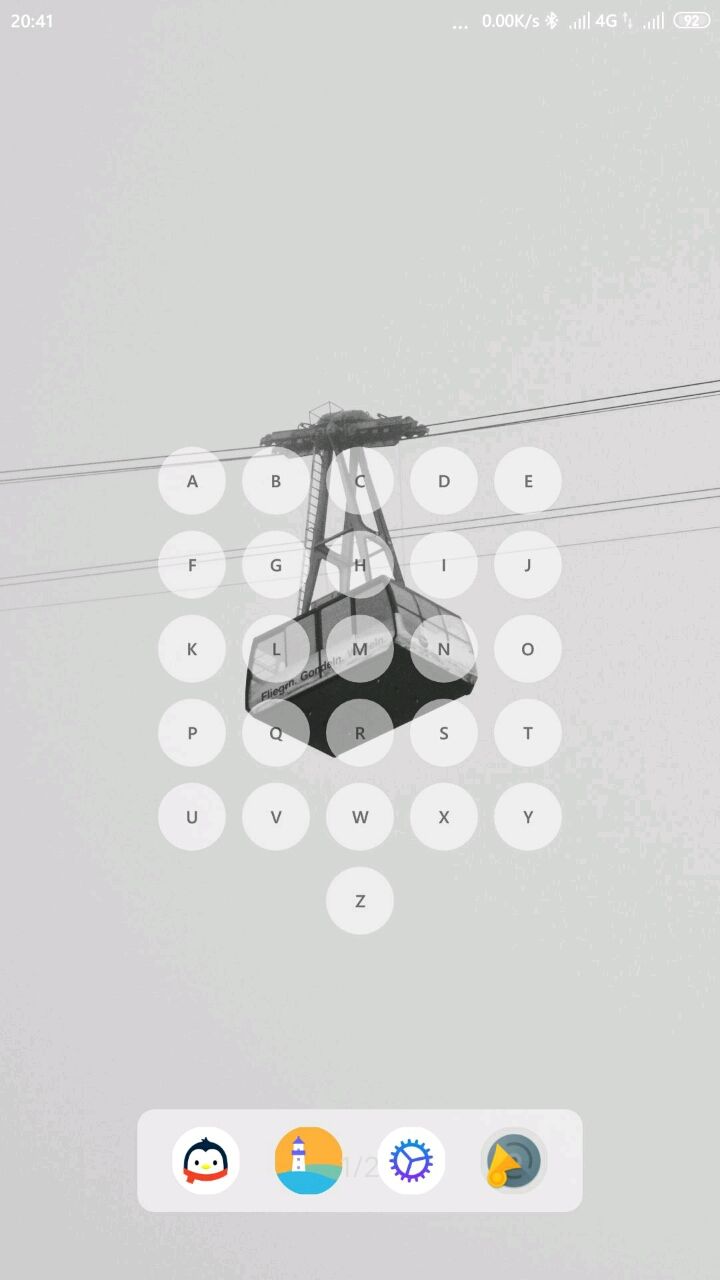Select letter M in the grid

click(360, 649)
